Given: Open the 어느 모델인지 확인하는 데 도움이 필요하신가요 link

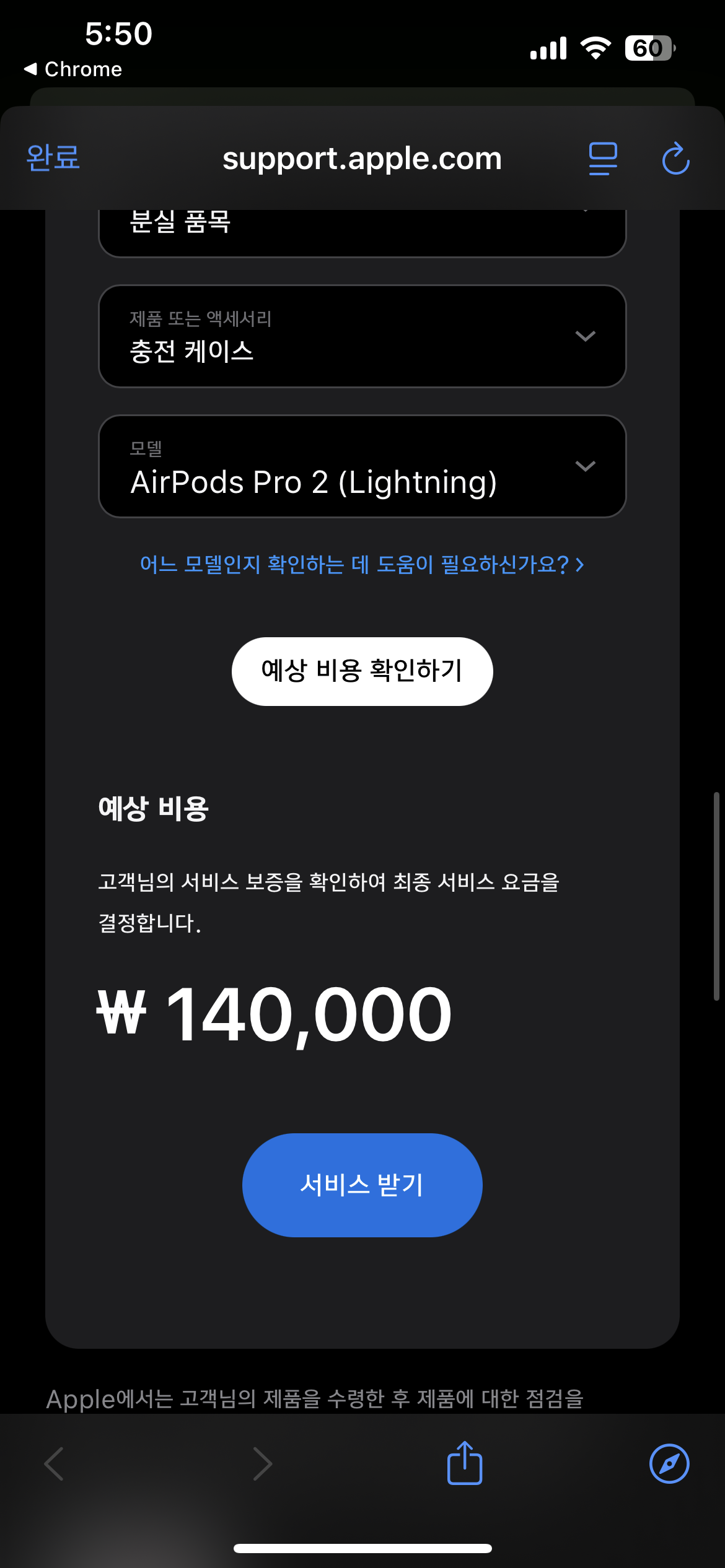Looking at the screenshot, I should (362, 565).
